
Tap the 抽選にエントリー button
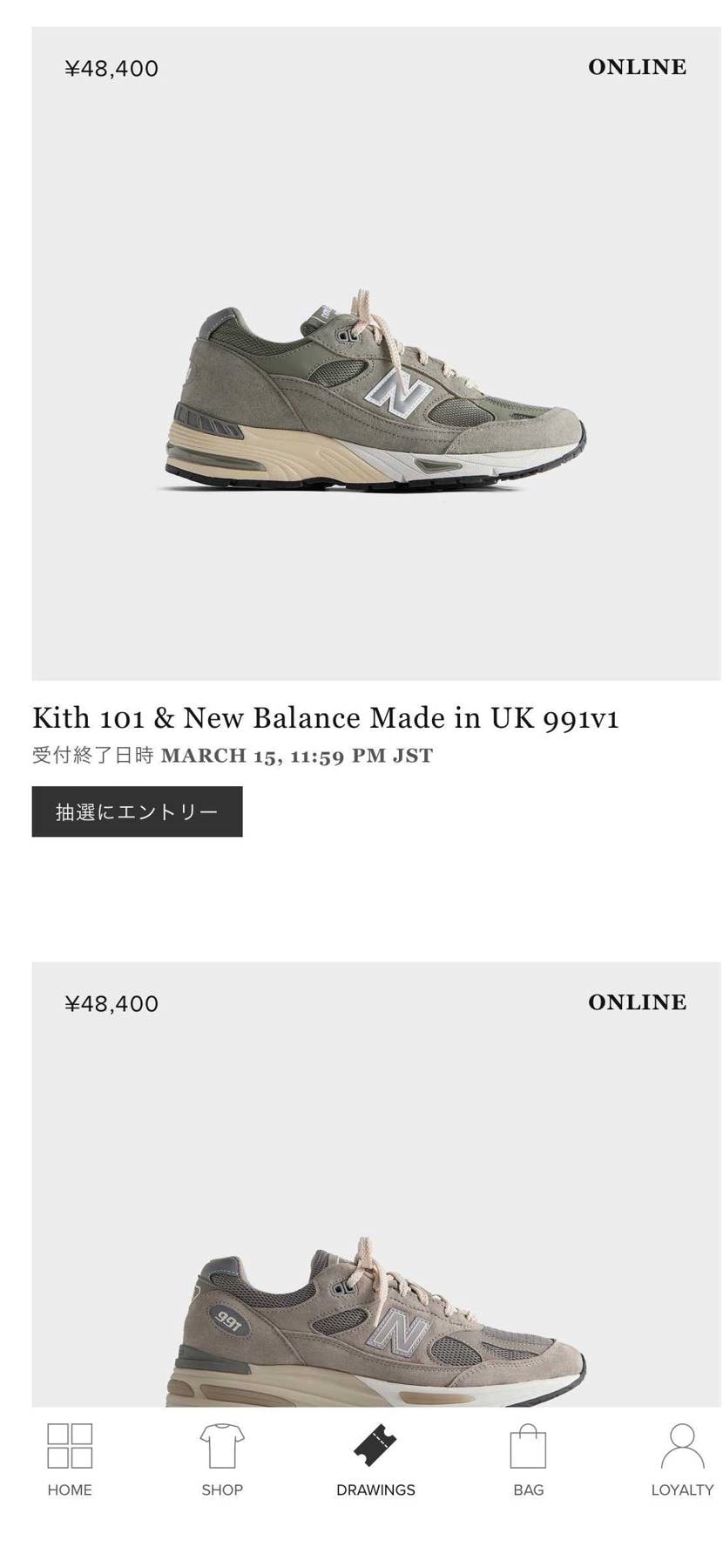[x=137, y=811]
